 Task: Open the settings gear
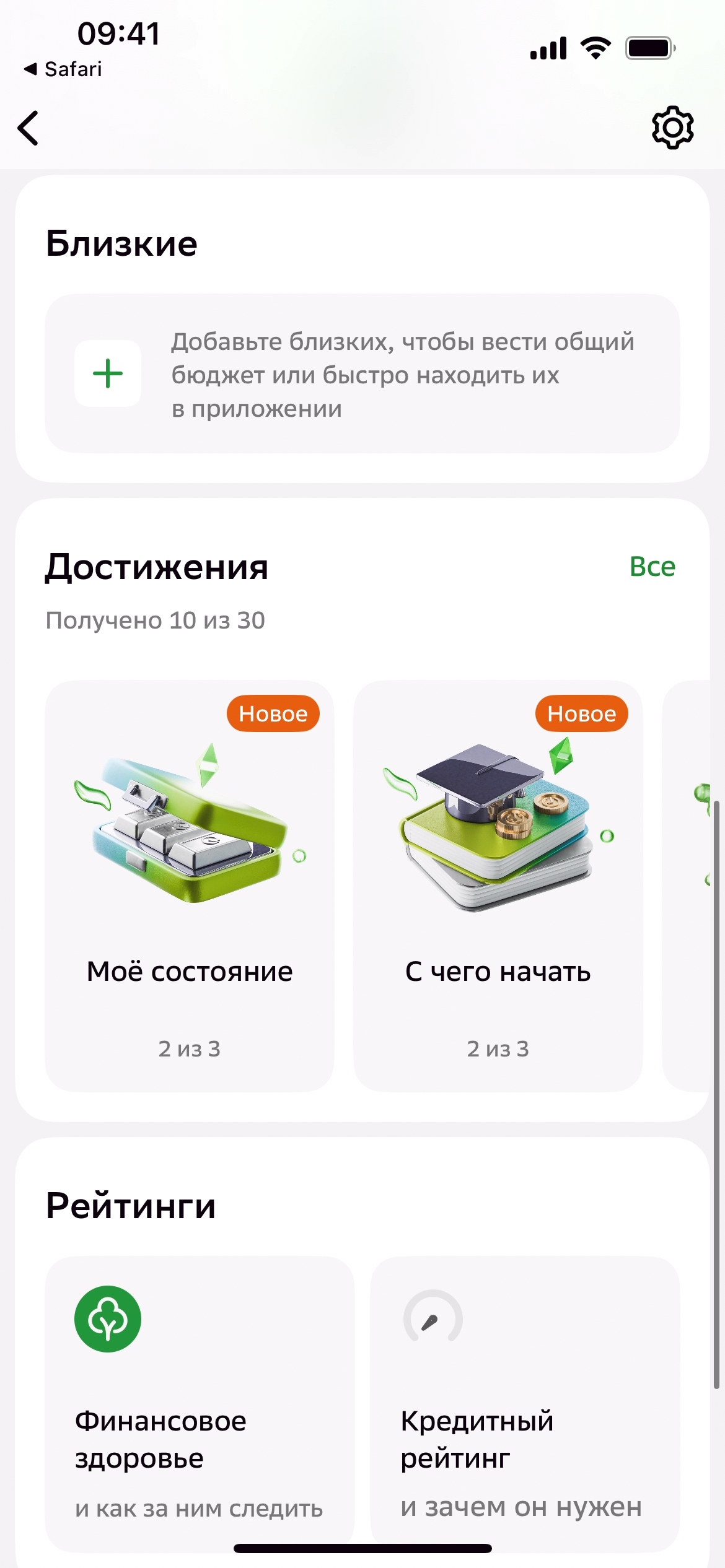point(672,128)
